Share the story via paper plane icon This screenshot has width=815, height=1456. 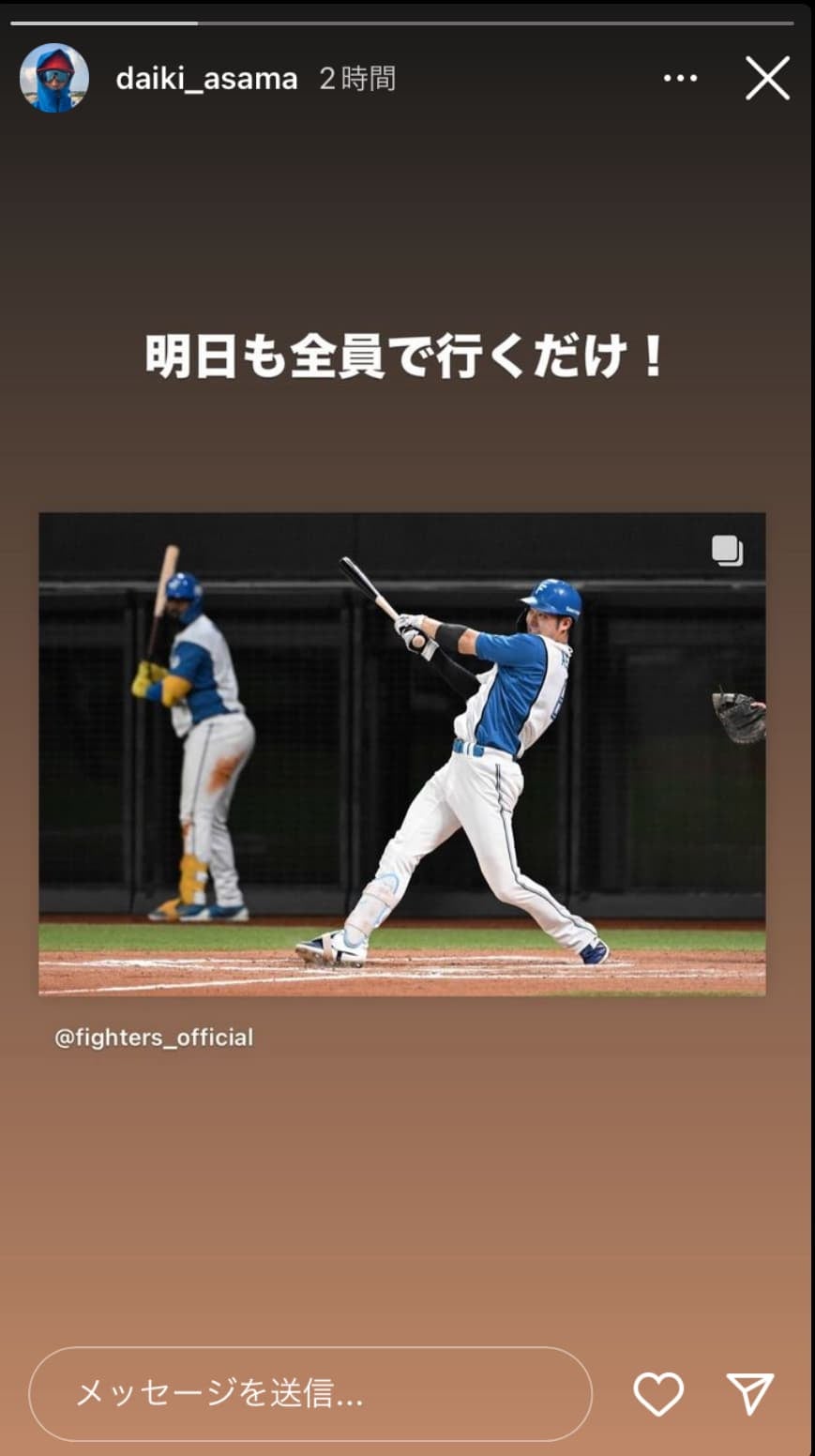750,1393
